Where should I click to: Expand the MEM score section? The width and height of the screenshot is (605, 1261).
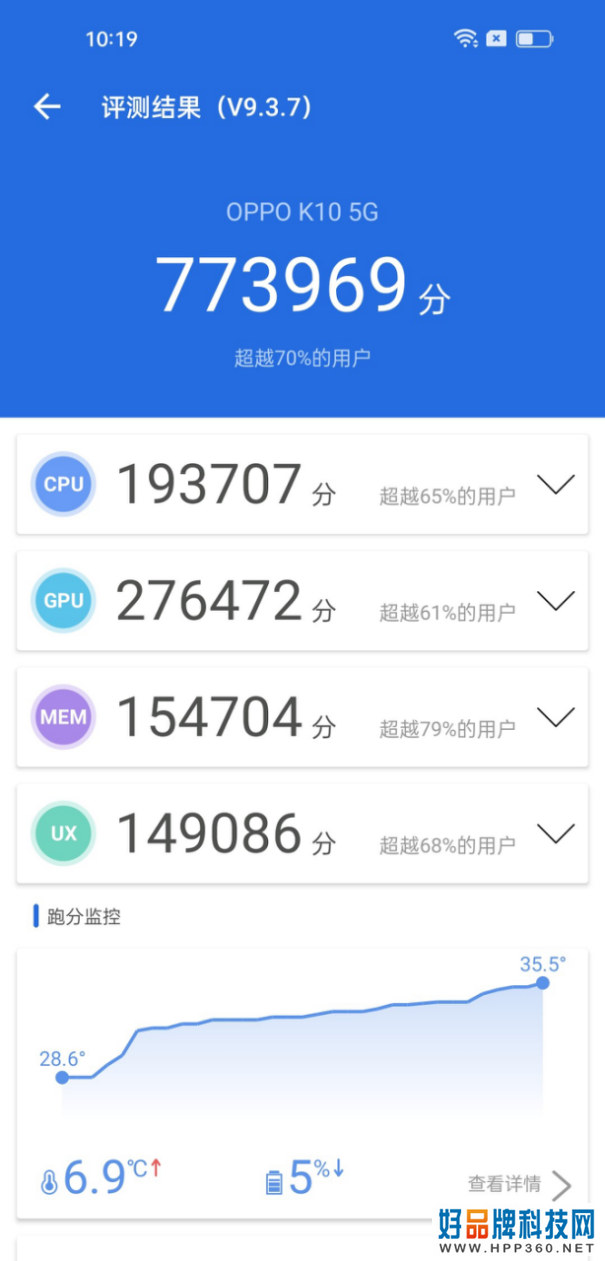pyautogui.click(x=556, y=717)
